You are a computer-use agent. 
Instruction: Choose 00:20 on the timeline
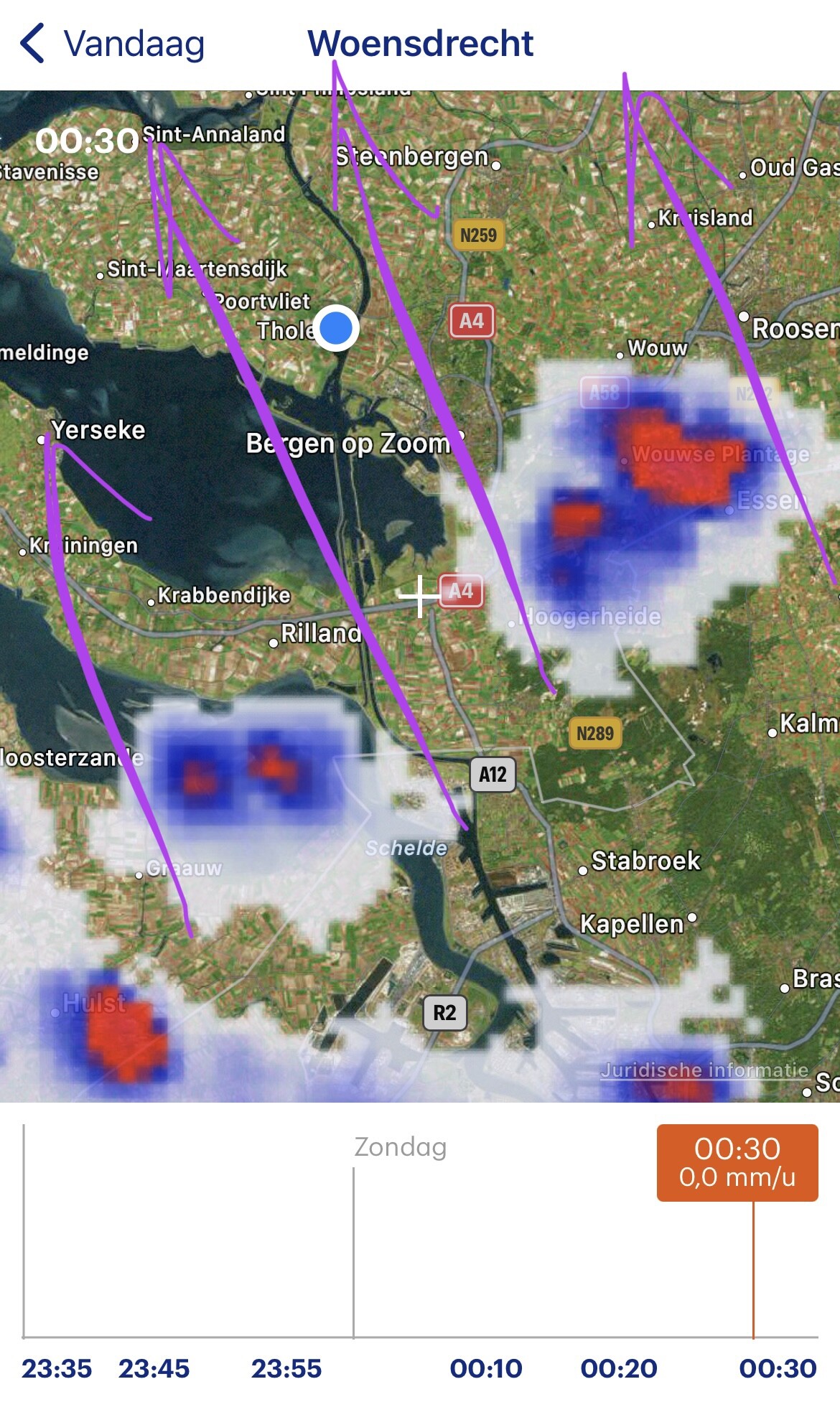[x=619, y=1368]
